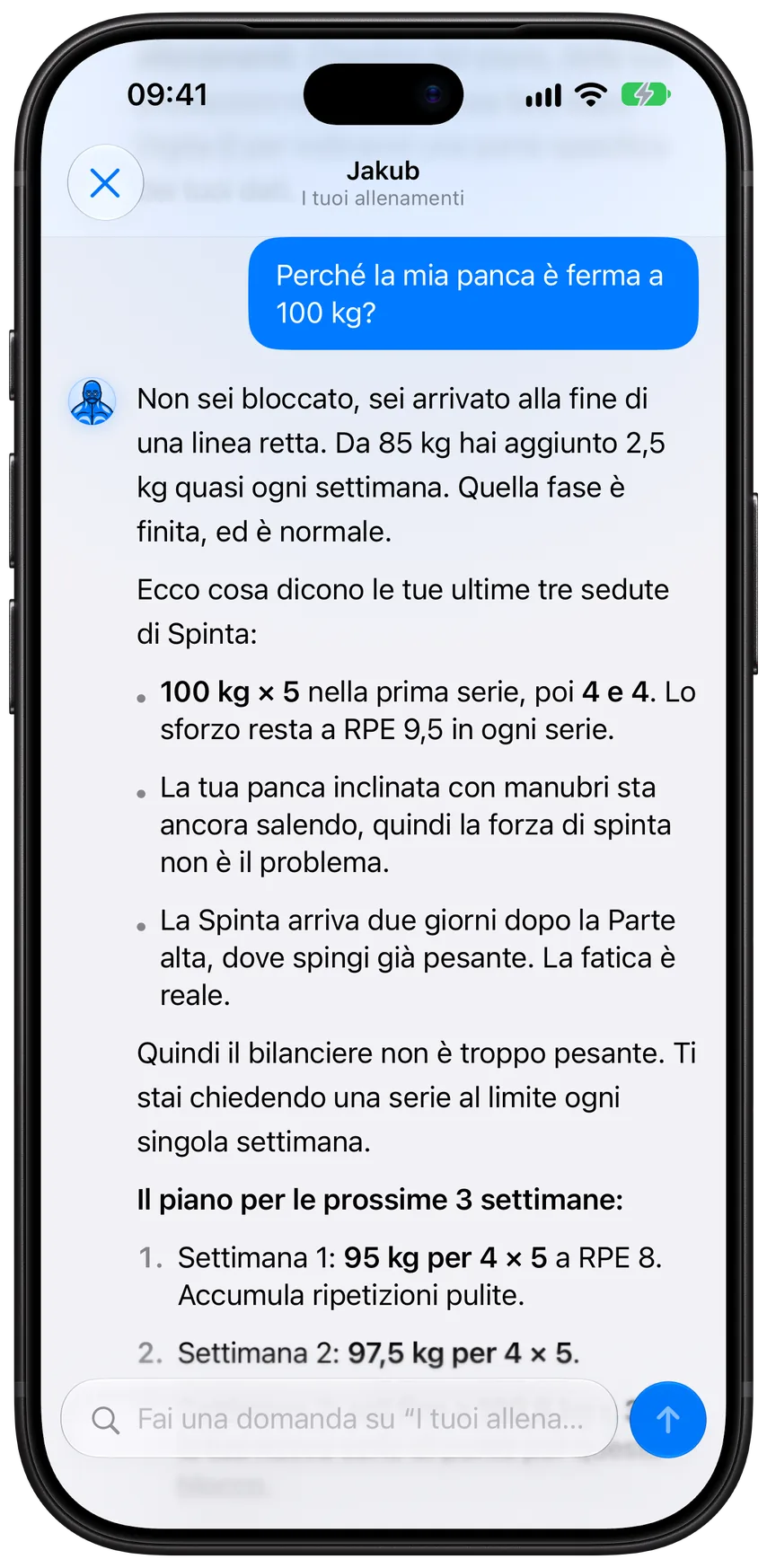The image size is (767, 1568).
Task: Close the Jakub chat screen
Action: [105, 183]
